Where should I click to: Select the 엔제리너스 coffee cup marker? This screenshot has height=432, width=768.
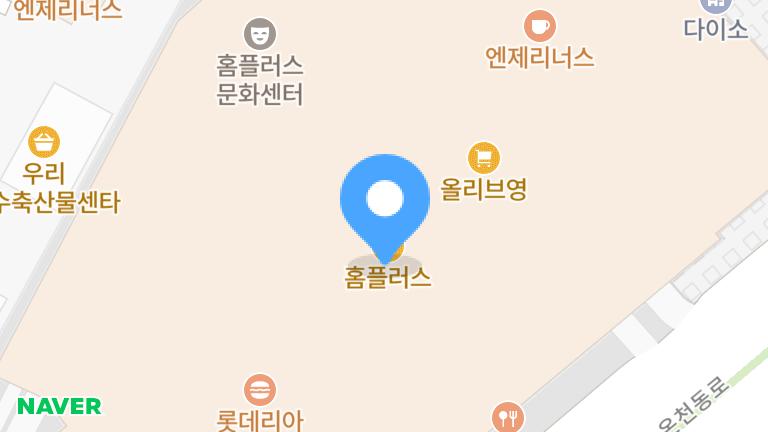coord(540,25)
